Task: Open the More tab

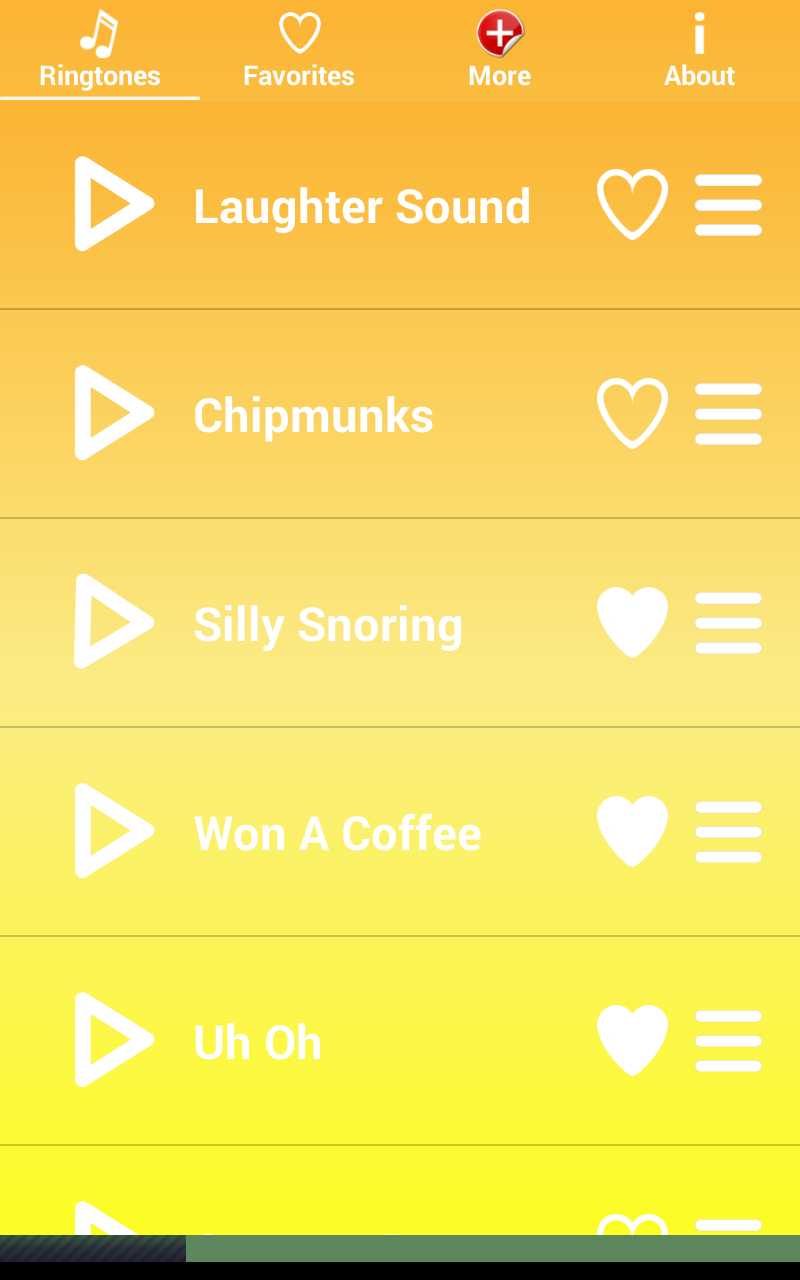Action: pos(499,50)
